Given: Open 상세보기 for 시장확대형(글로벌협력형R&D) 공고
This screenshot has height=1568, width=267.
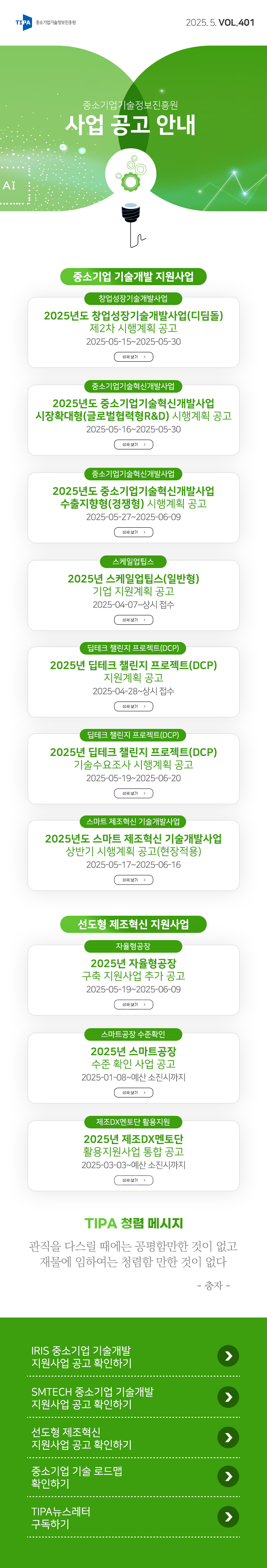Looking at the screenshot, I should pos(133,445).
